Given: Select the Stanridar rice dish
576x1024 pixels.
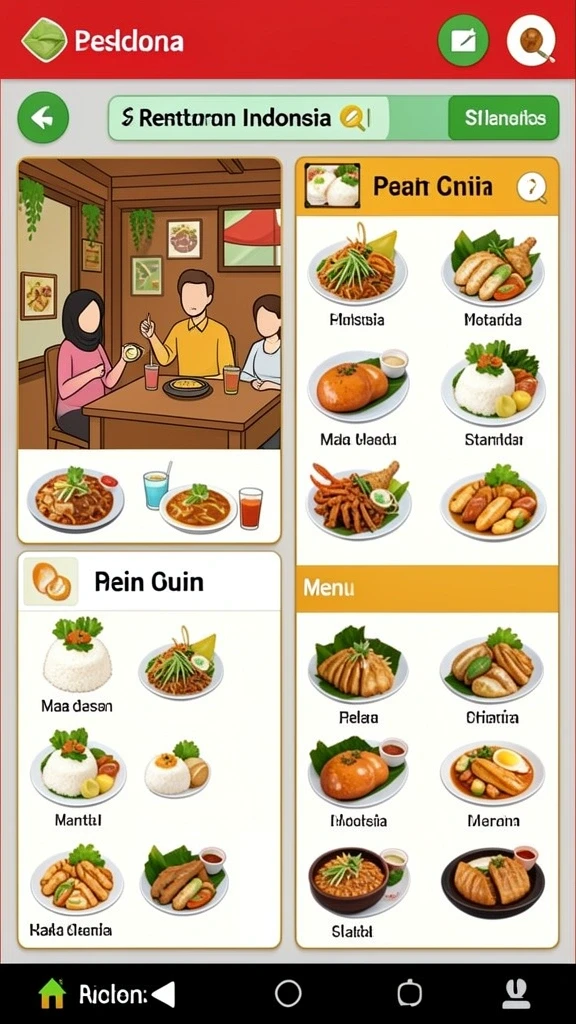Looking at the screenshot, I should click(493, 393).
